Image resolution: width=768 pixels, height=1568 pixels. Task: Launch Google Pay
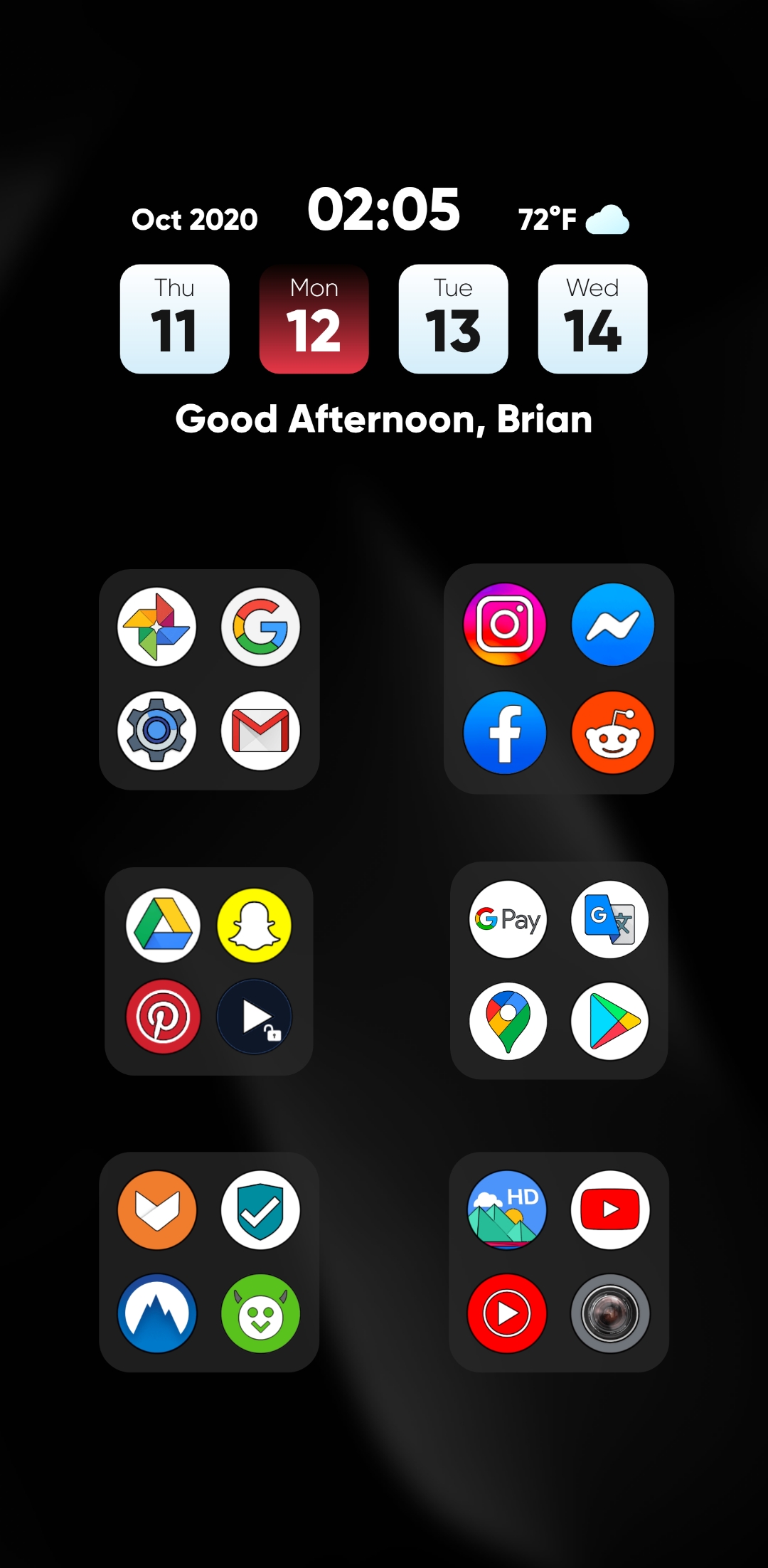[508, 920]
